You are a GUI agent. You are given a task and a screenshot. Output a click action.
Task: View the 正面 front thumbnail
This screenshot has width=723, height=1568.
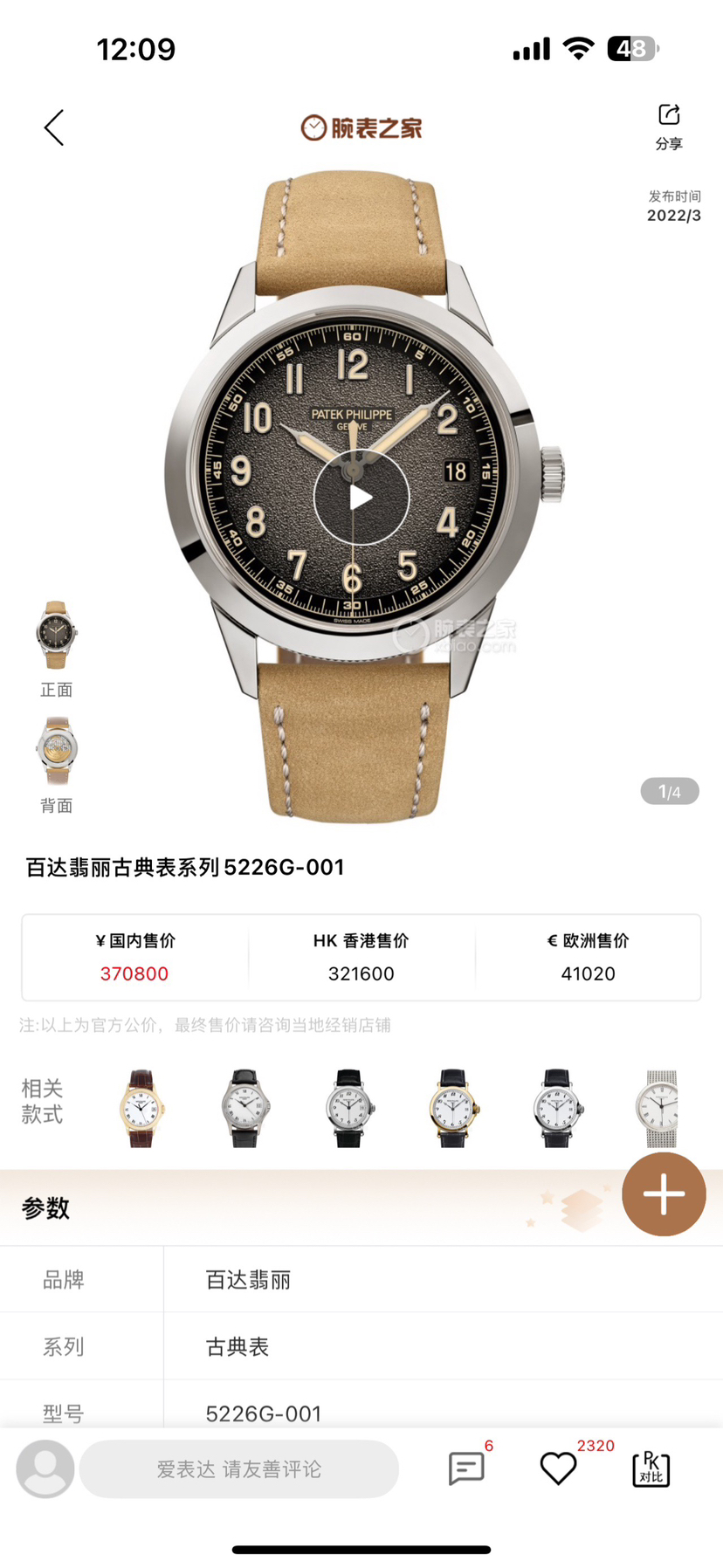pos(57,636)
